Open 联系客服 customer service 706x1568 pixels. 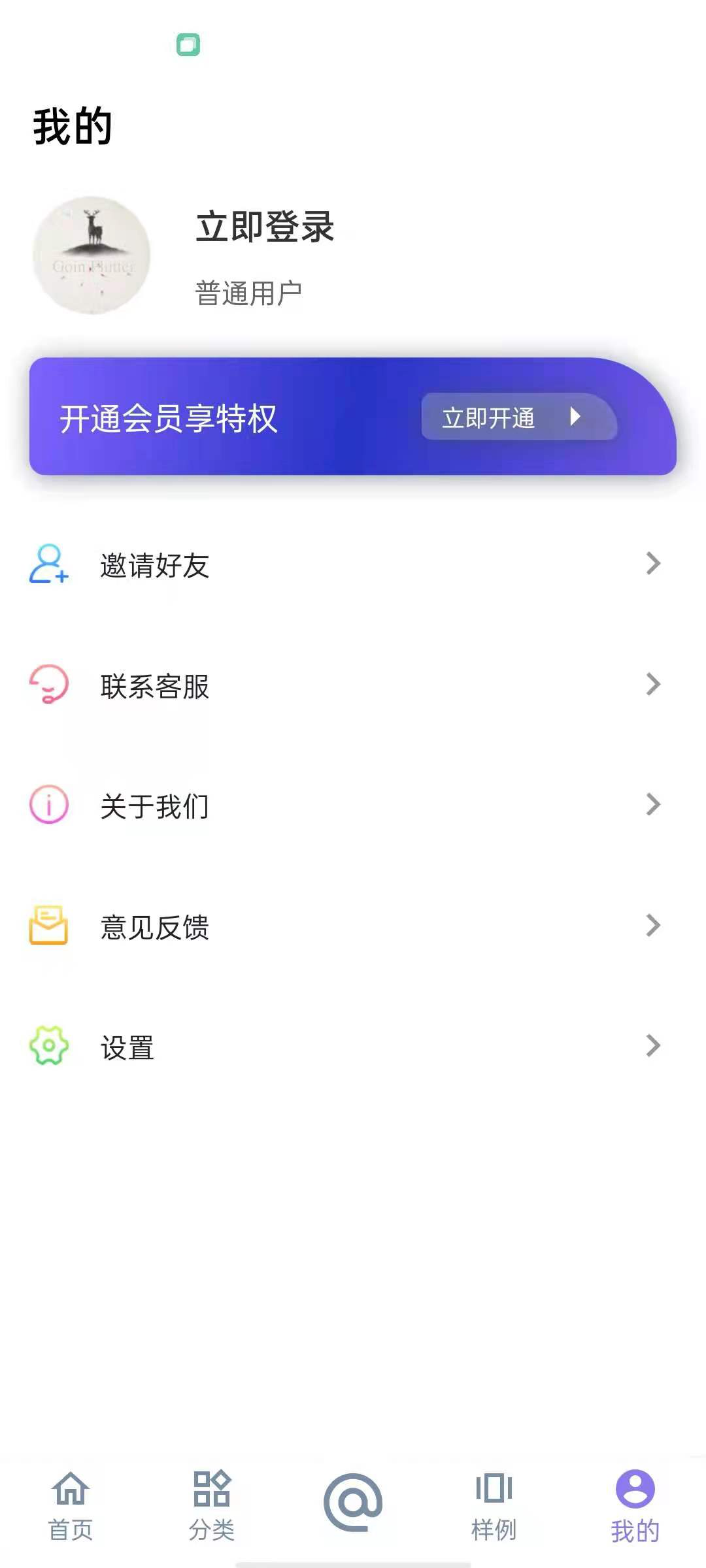(x=353, y=686)
